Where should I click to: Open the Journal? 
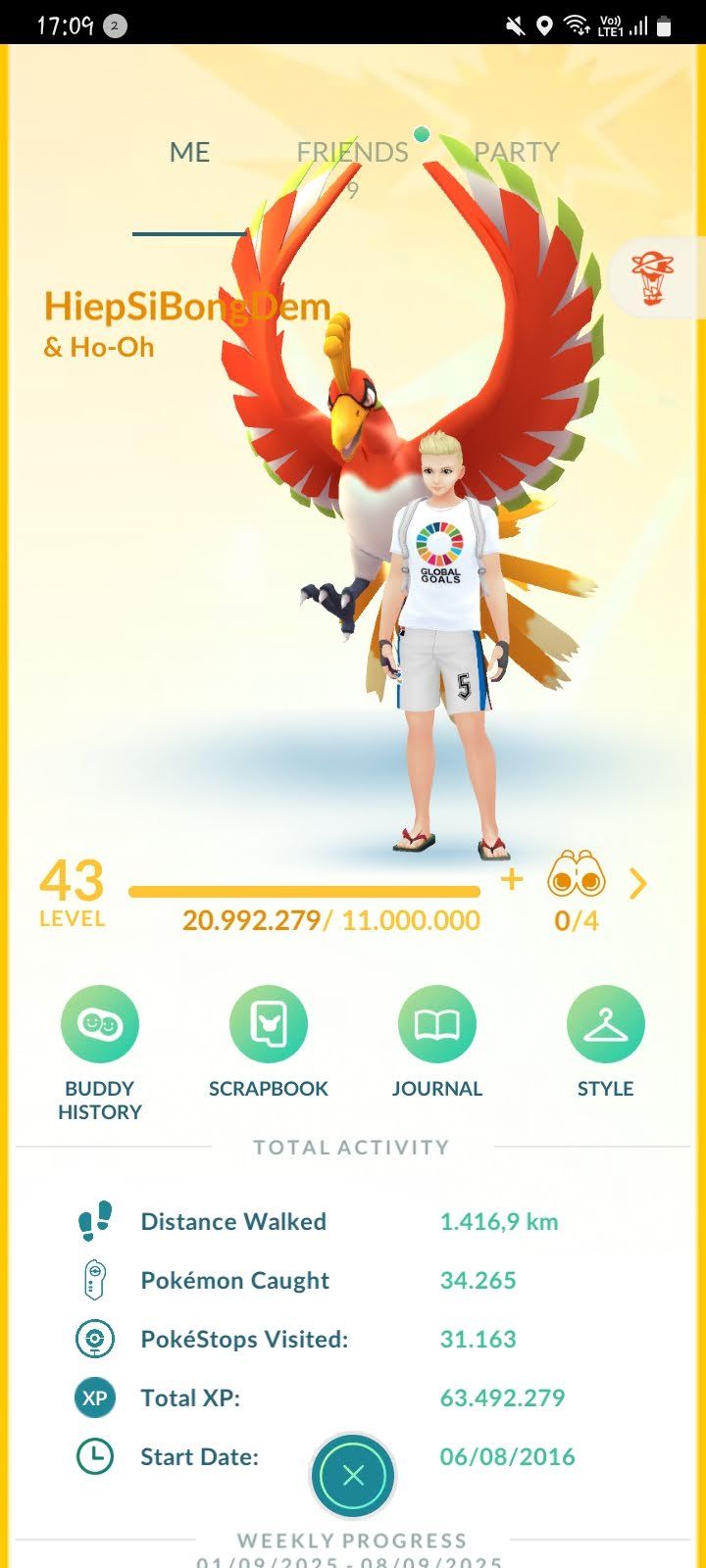click(x=436, y=1025)
